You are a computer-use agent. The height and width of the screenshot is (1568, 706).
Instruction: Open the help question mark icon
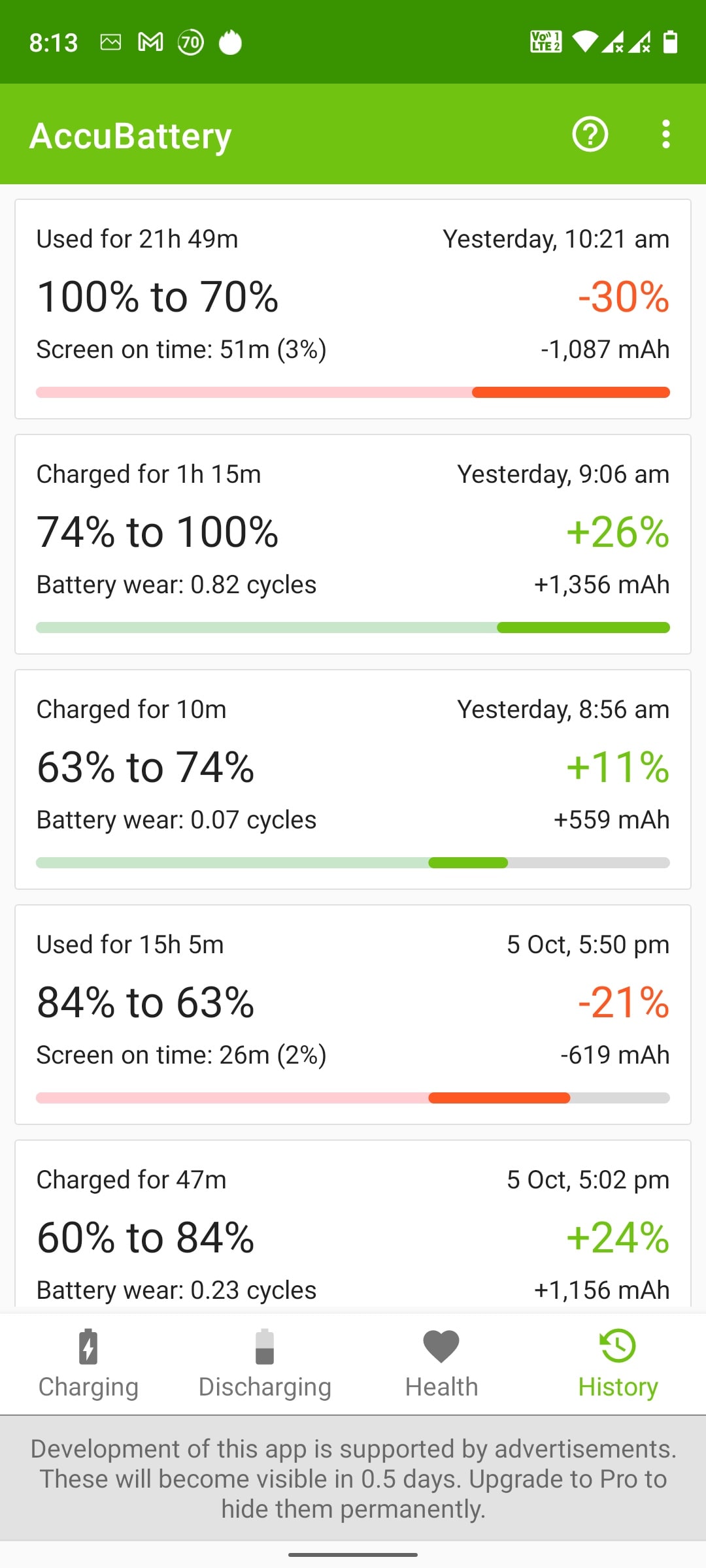click(590, 135)
